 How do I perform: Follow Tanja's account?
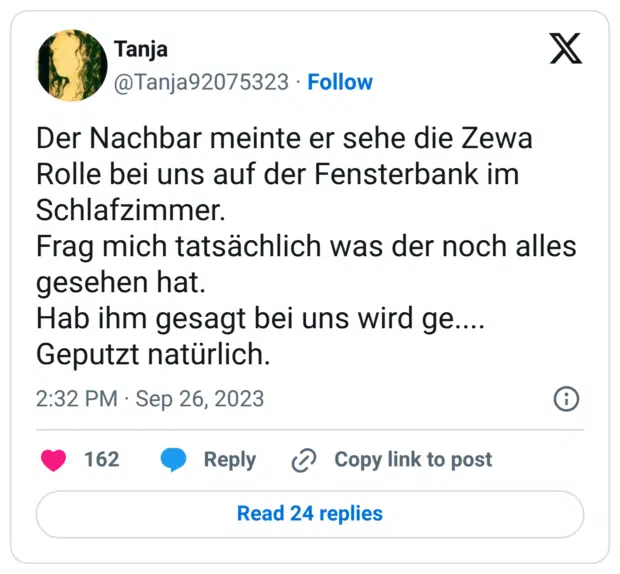pos(340,83)
